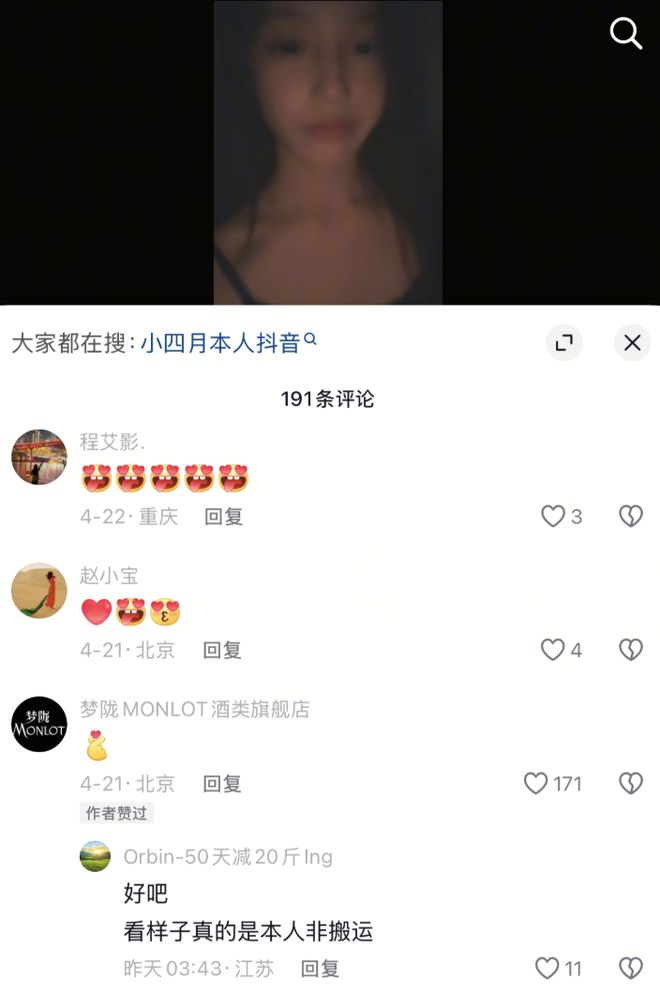660x992 pixels.
Task: Reply to 梦陇 MONLOT's comment
Action: (x=223, y=783)
